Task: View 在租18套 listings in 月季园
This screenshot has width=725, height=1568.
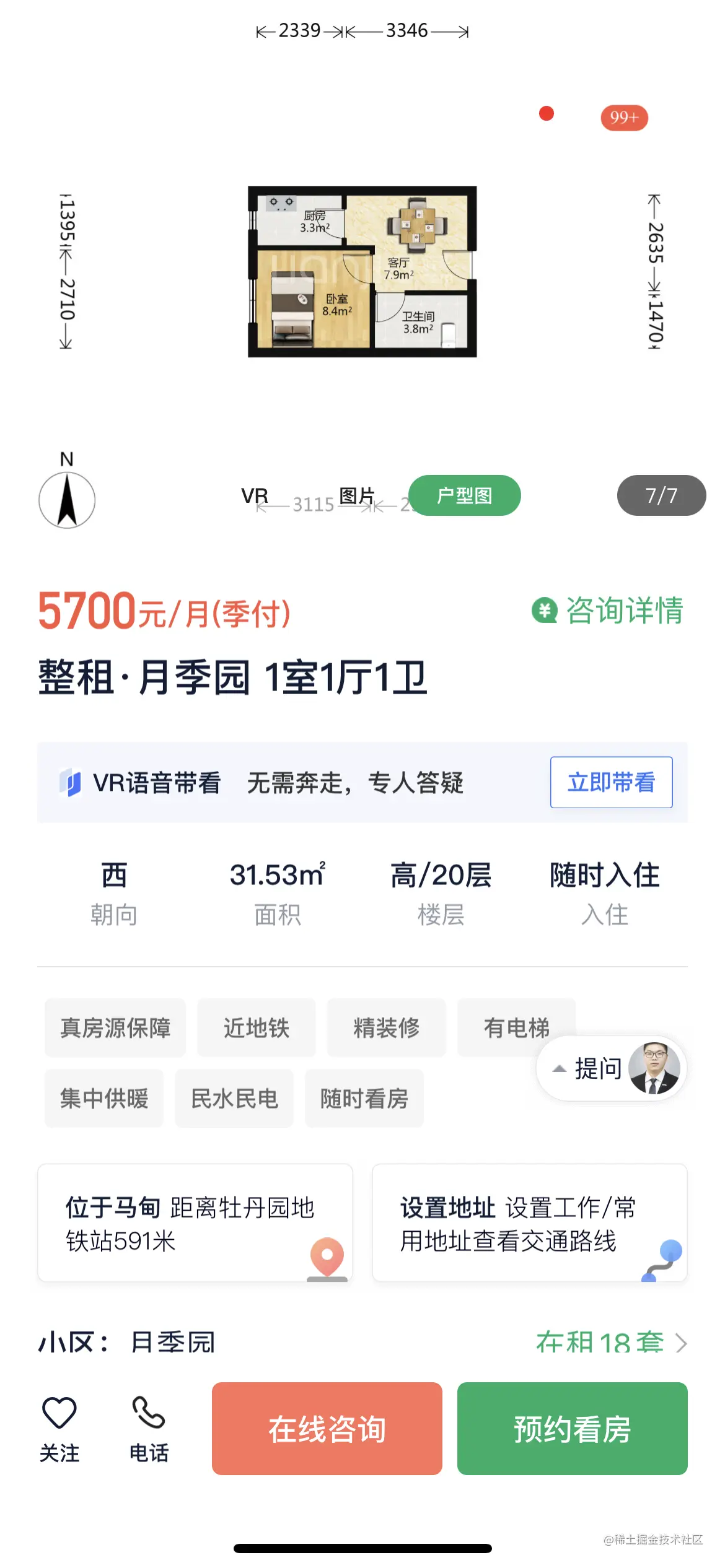Action: pos(611,1342)
